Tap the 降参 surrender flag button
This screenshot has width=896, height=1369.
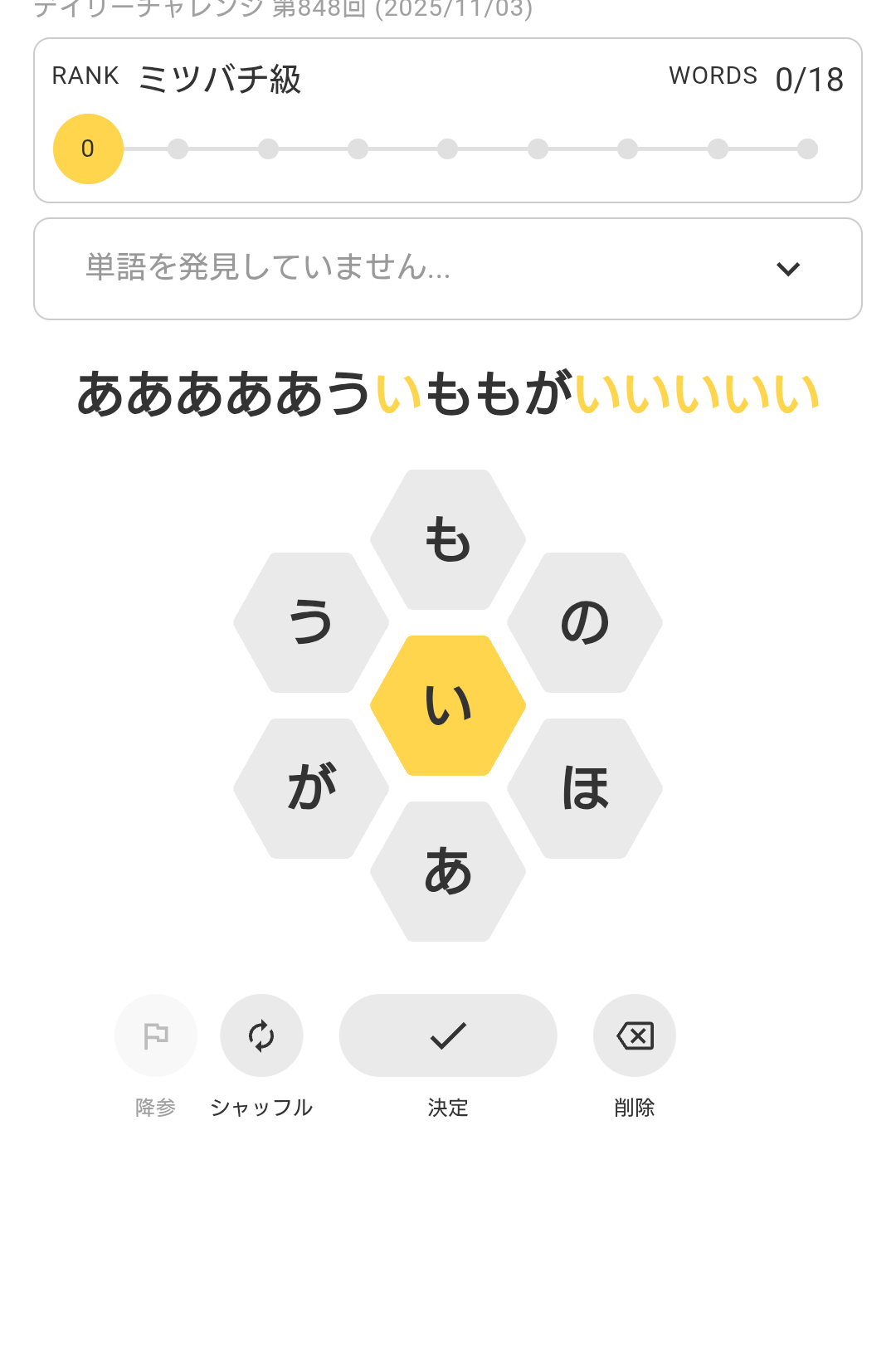(x=156, y=1035)
